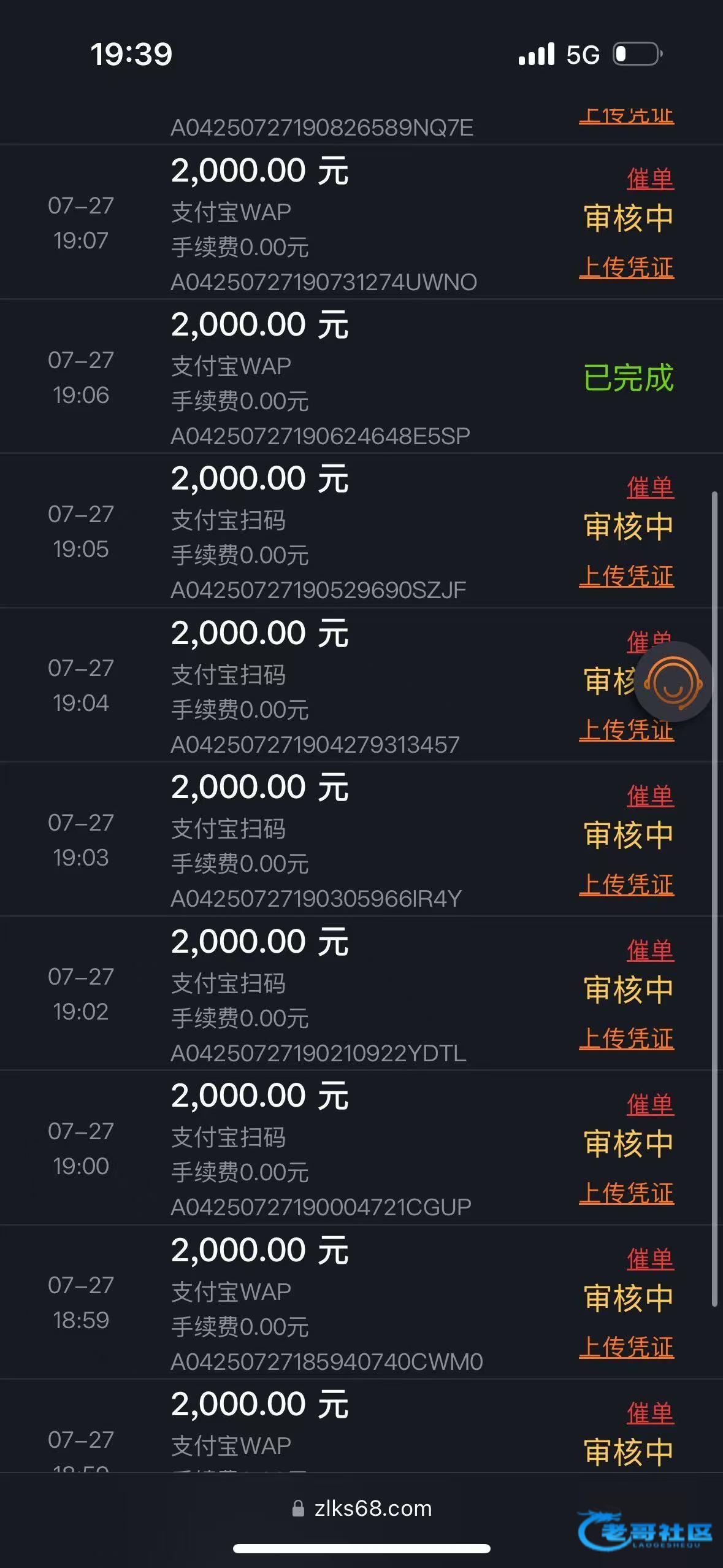Upload proof (上传凭证) for the 19:05 order

point(626,576)
